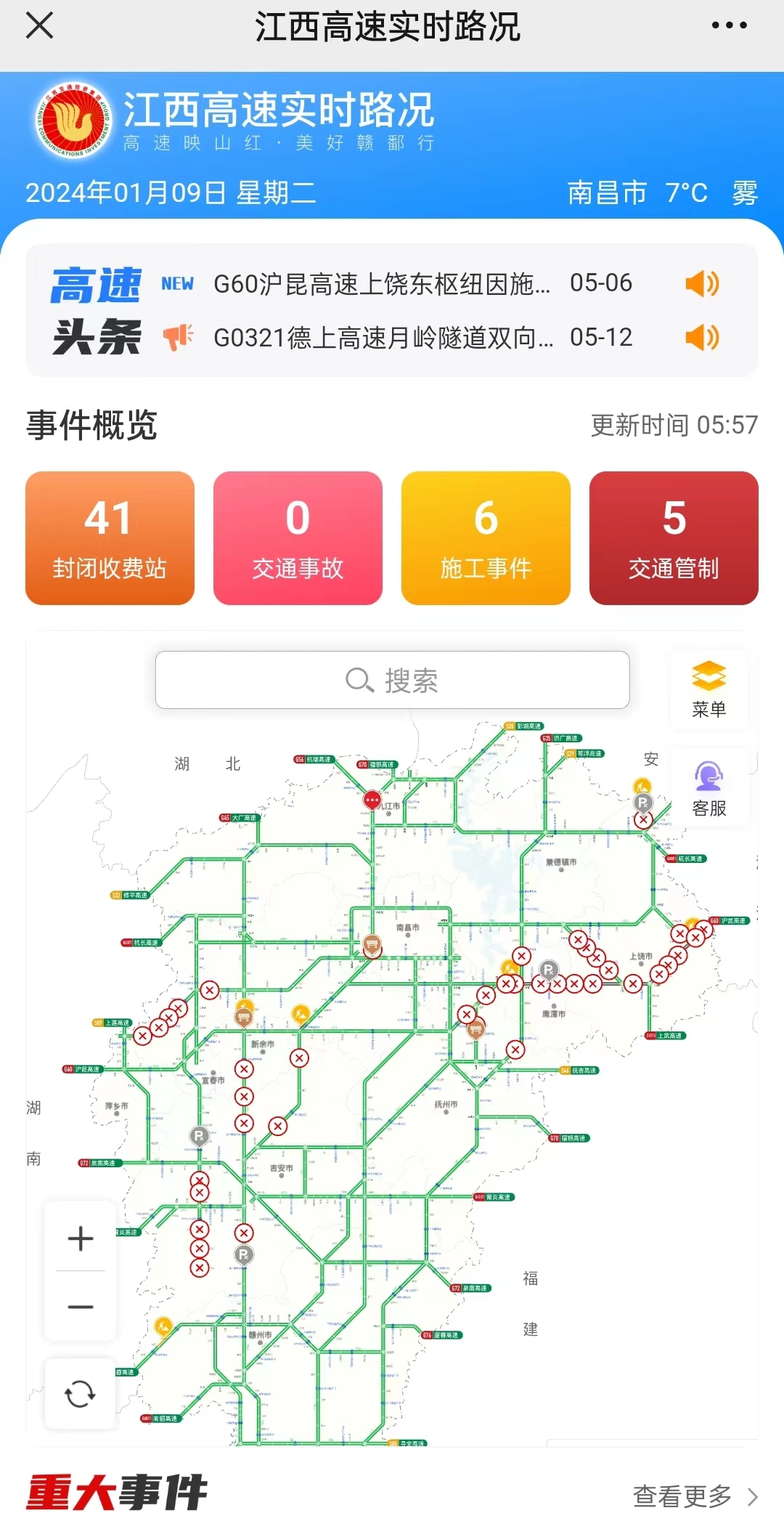Open the 5 交通管制 card
Screen dimensions: 784x1529
click(674, 538)
